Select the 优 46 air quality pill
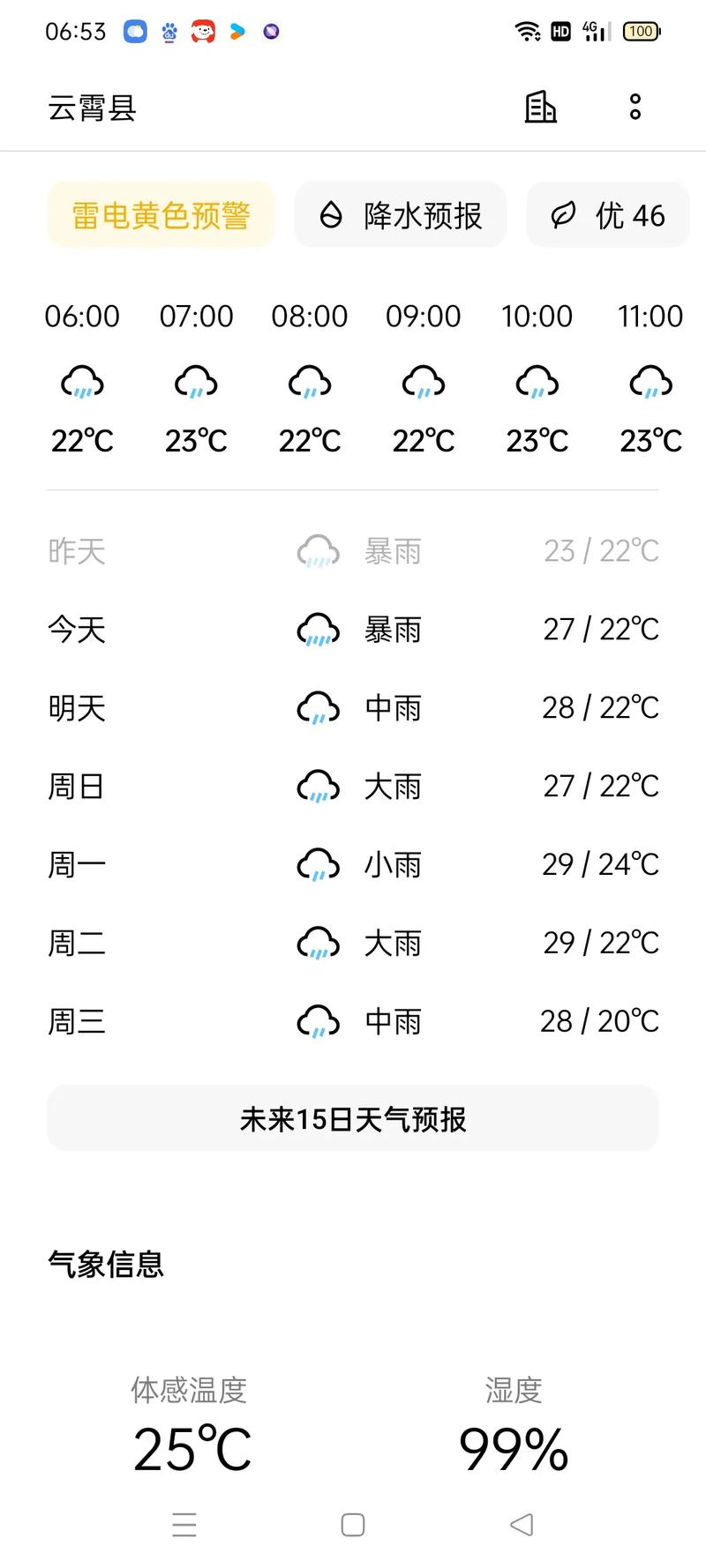The height and width of the screenshot is (1568, 706). (608, 214)
